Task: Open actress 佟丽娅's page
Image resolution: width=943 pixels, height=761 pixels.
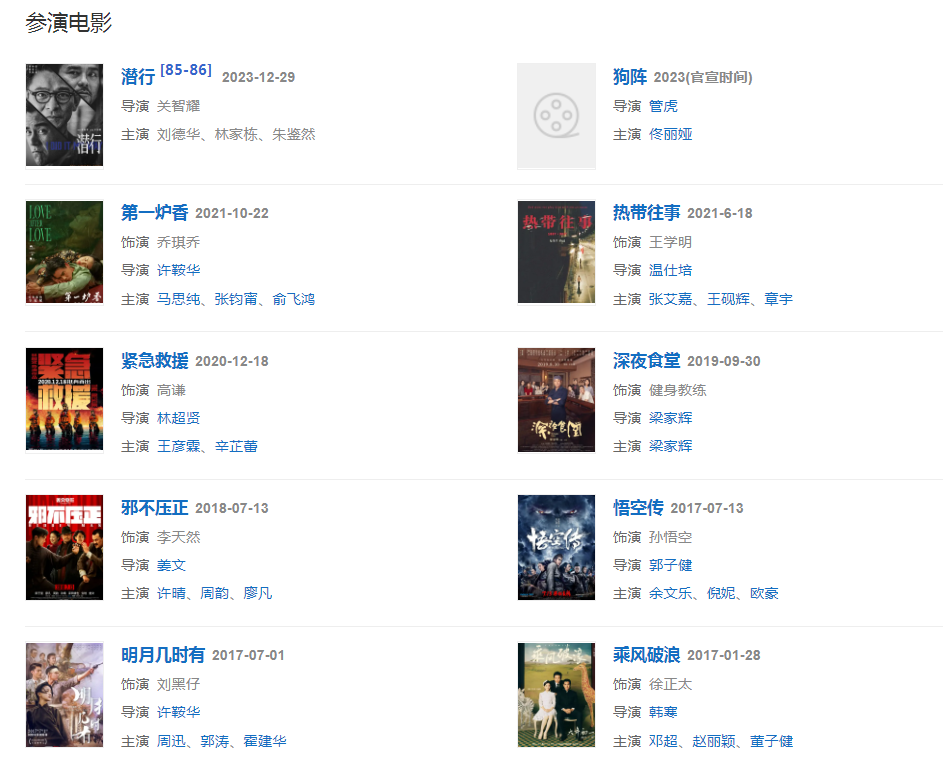Action: pyautogui.click(x=670, y=134)
